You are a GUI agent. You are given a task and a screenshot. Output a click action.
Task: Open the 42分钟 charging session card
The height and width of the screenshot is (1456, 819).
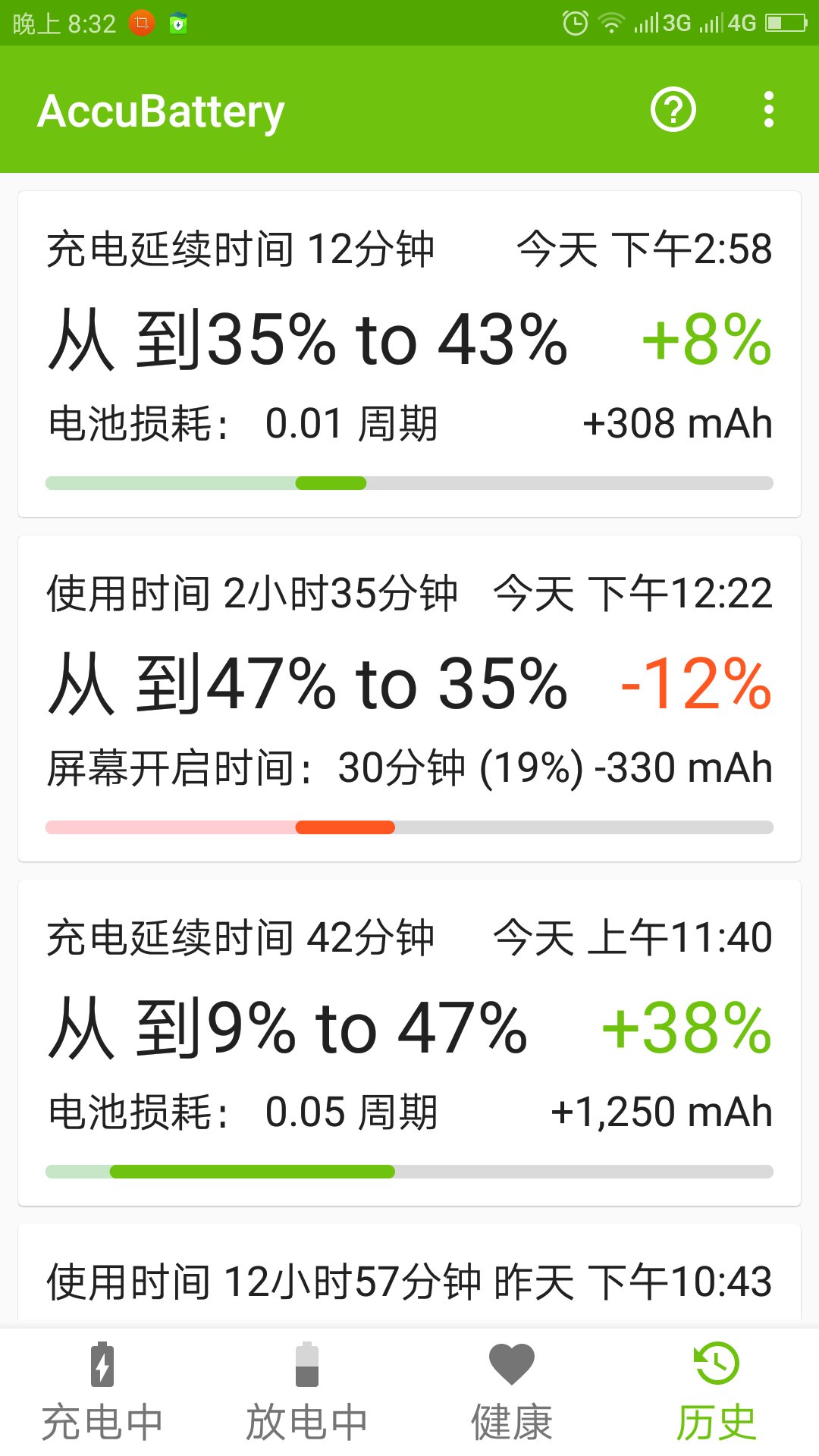pyautogui.click(x=409, y=1043)
